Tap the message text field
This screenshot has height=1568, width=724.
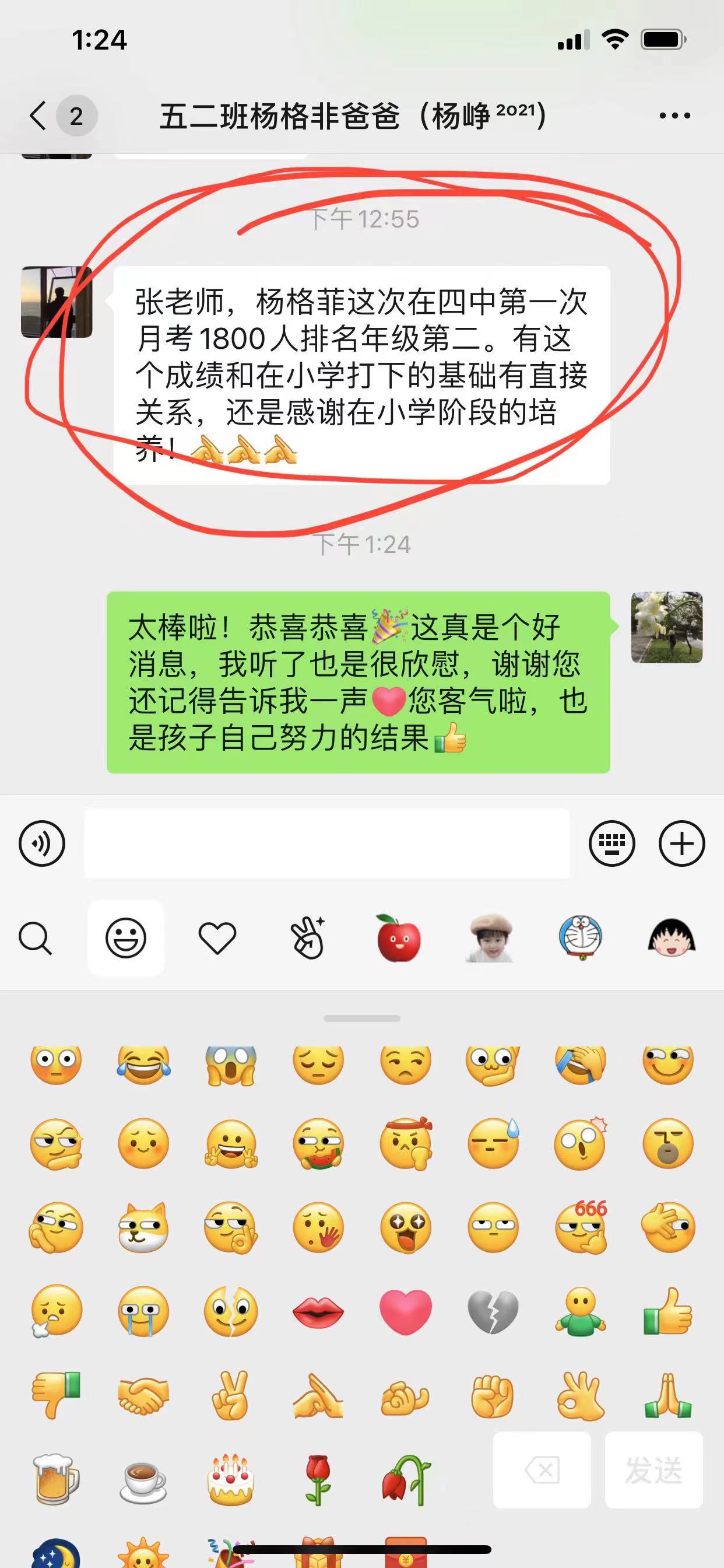tap(326, 843)
